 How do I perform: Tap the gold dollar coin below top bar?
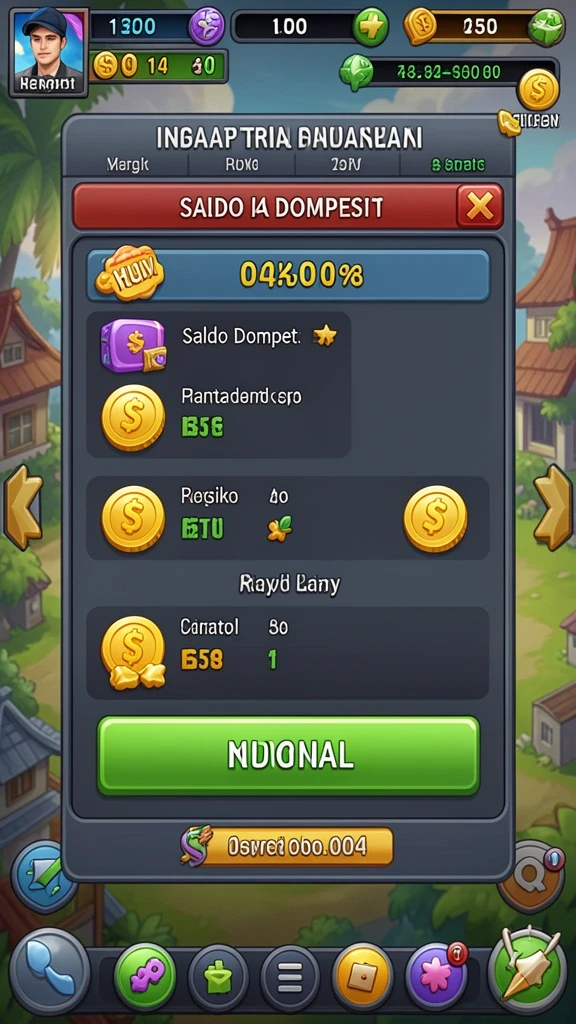[538, 89]
